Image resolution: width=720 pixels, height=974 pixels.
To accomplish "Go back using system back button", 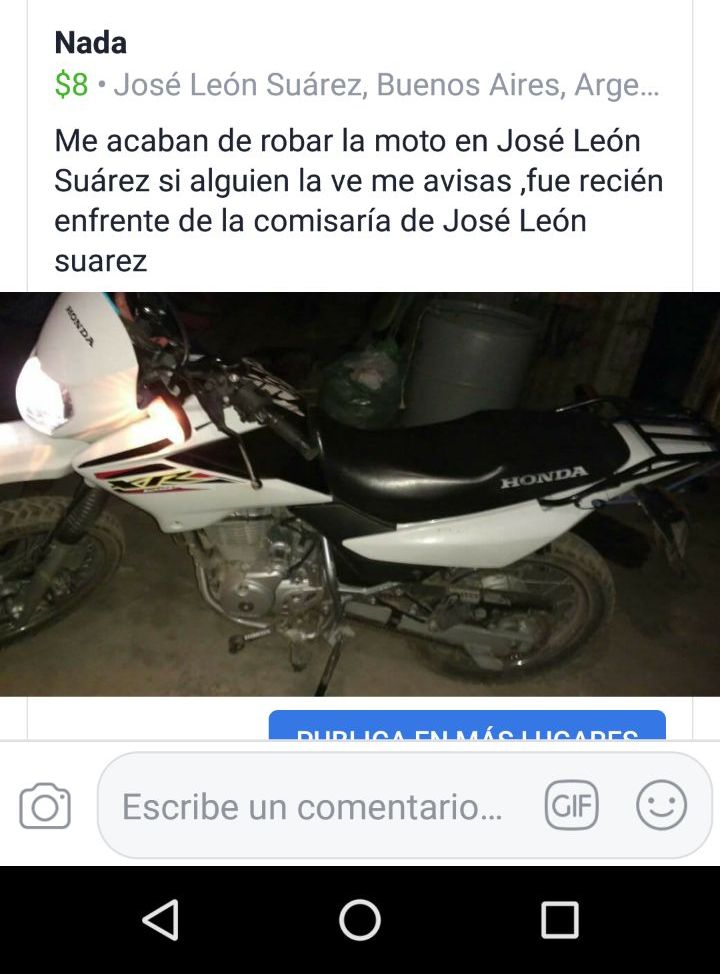I will pos(160,919).
